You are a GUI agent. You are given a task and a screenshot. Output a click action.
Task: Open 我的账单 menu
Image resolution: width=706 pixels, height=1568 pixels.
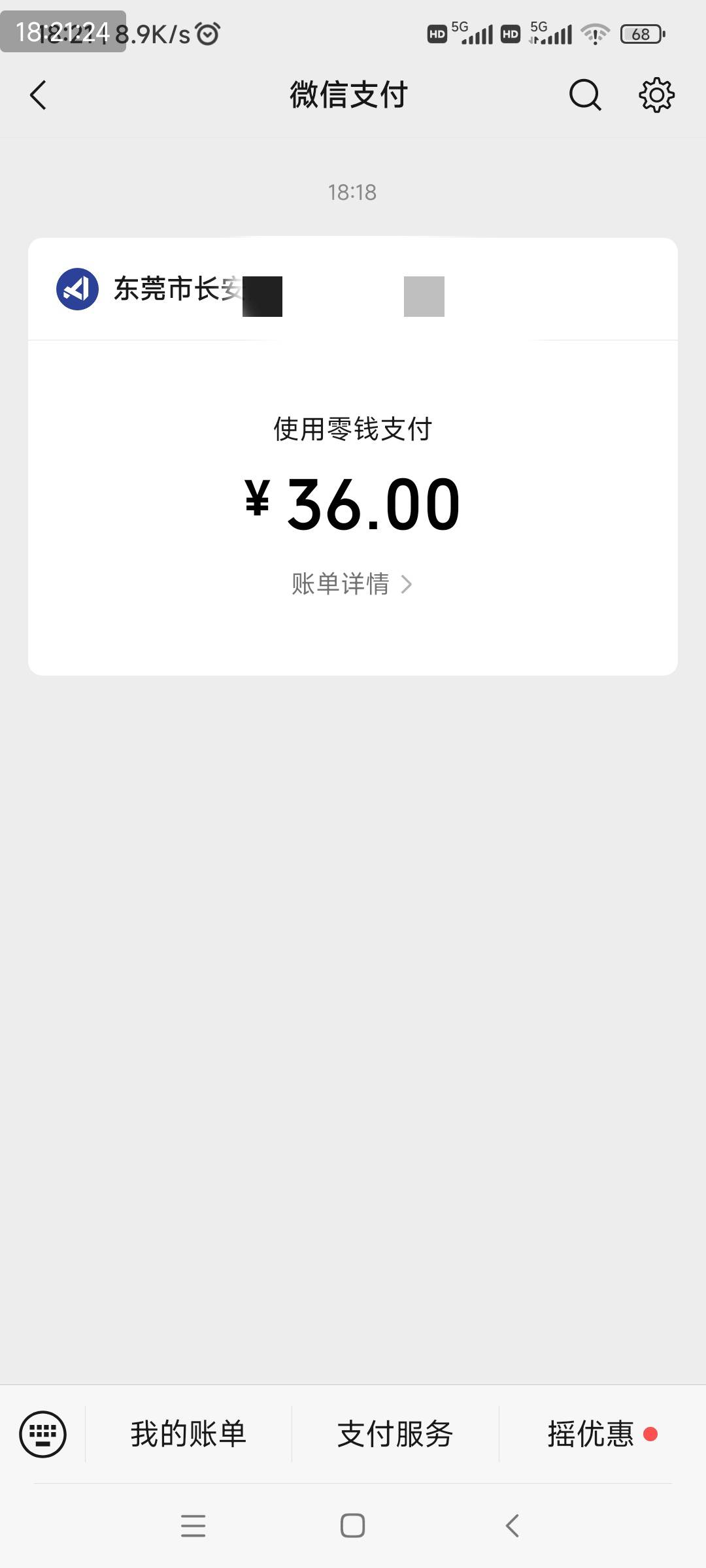(188, 1434)
